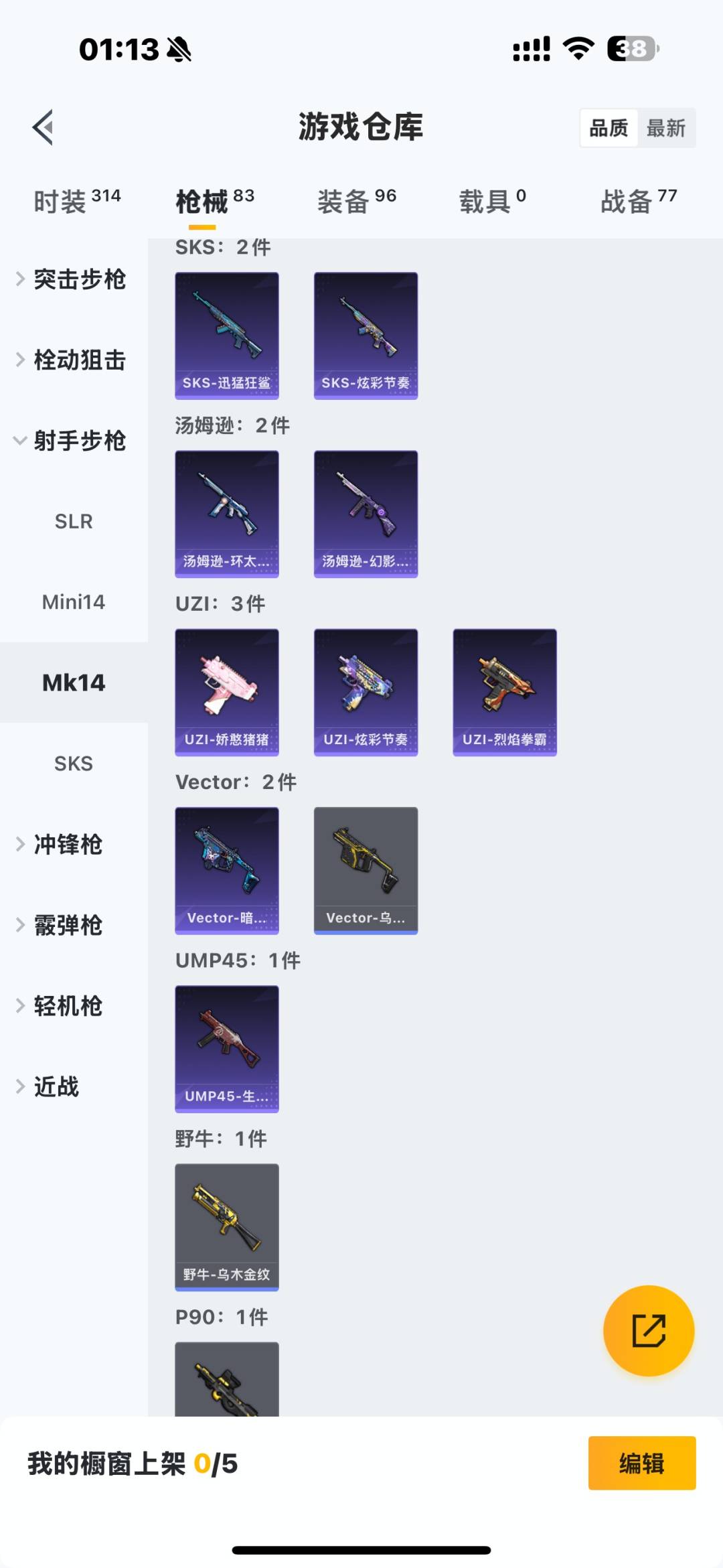Switch to the 战备 tab
This screenshot has height=1568, width=723.
coord(638,201)
